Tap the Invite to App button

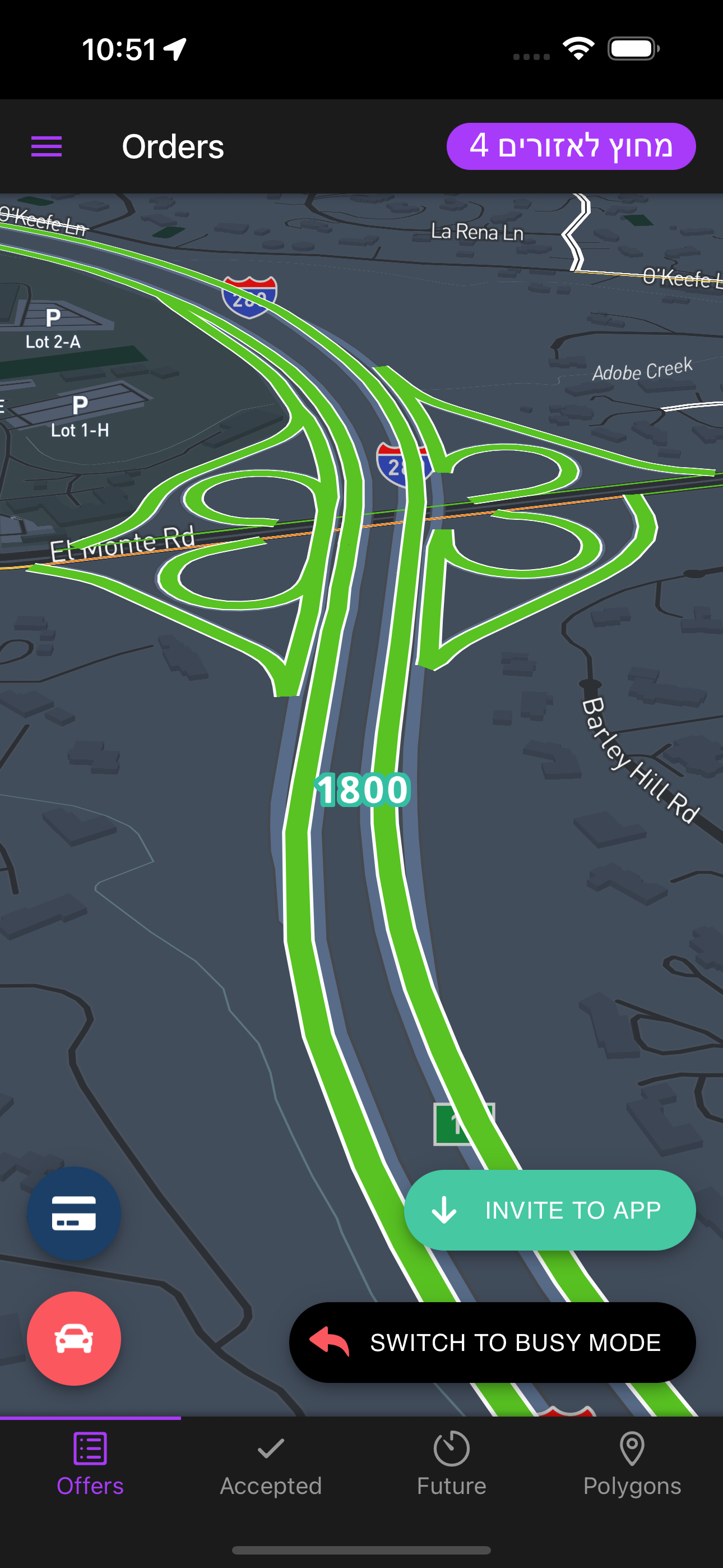pyautogui.click(x=550, y=1210)
